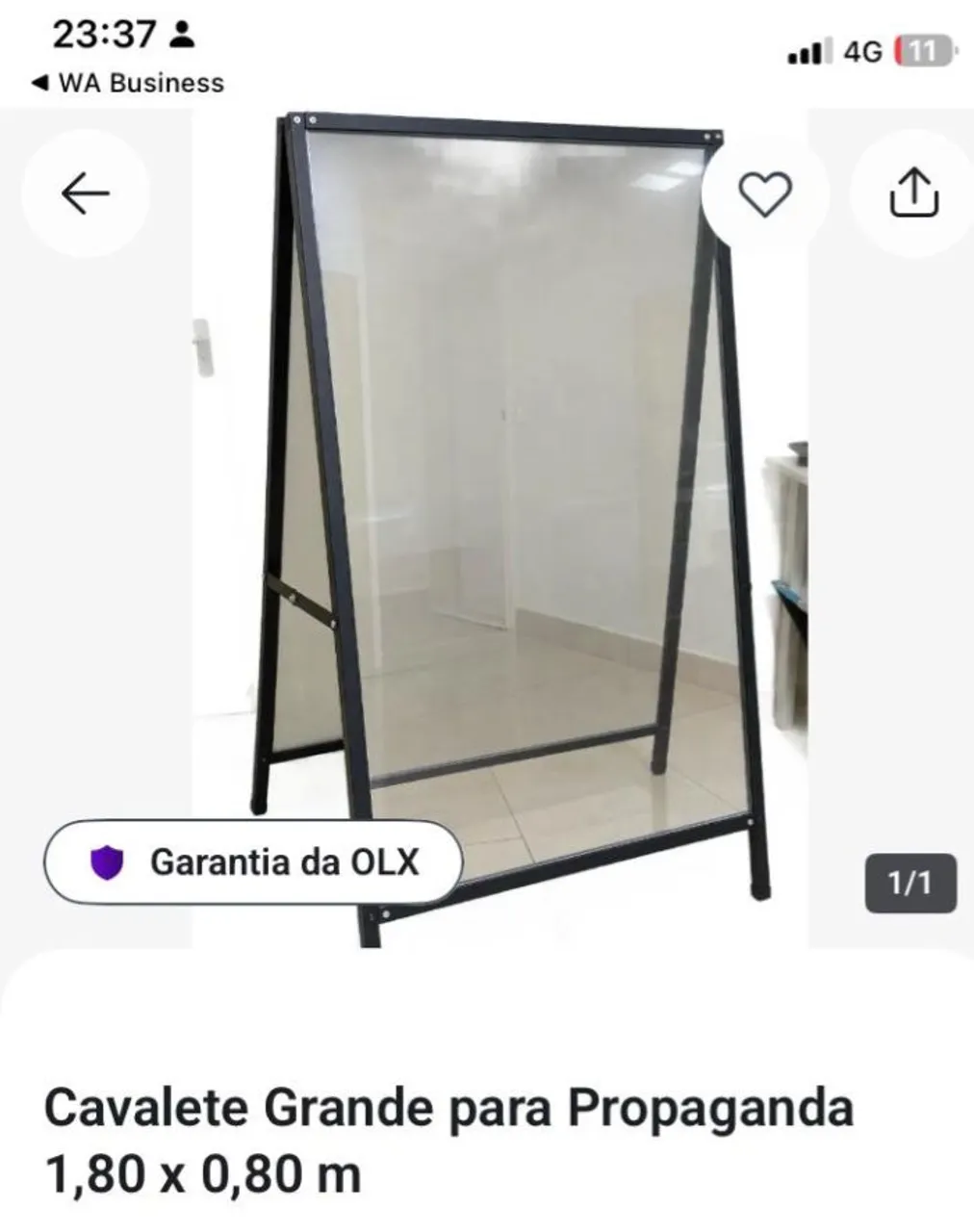Return to WA Business app
The width and height of the screenshot is (974, 1232).
click(x=127, y=83)
